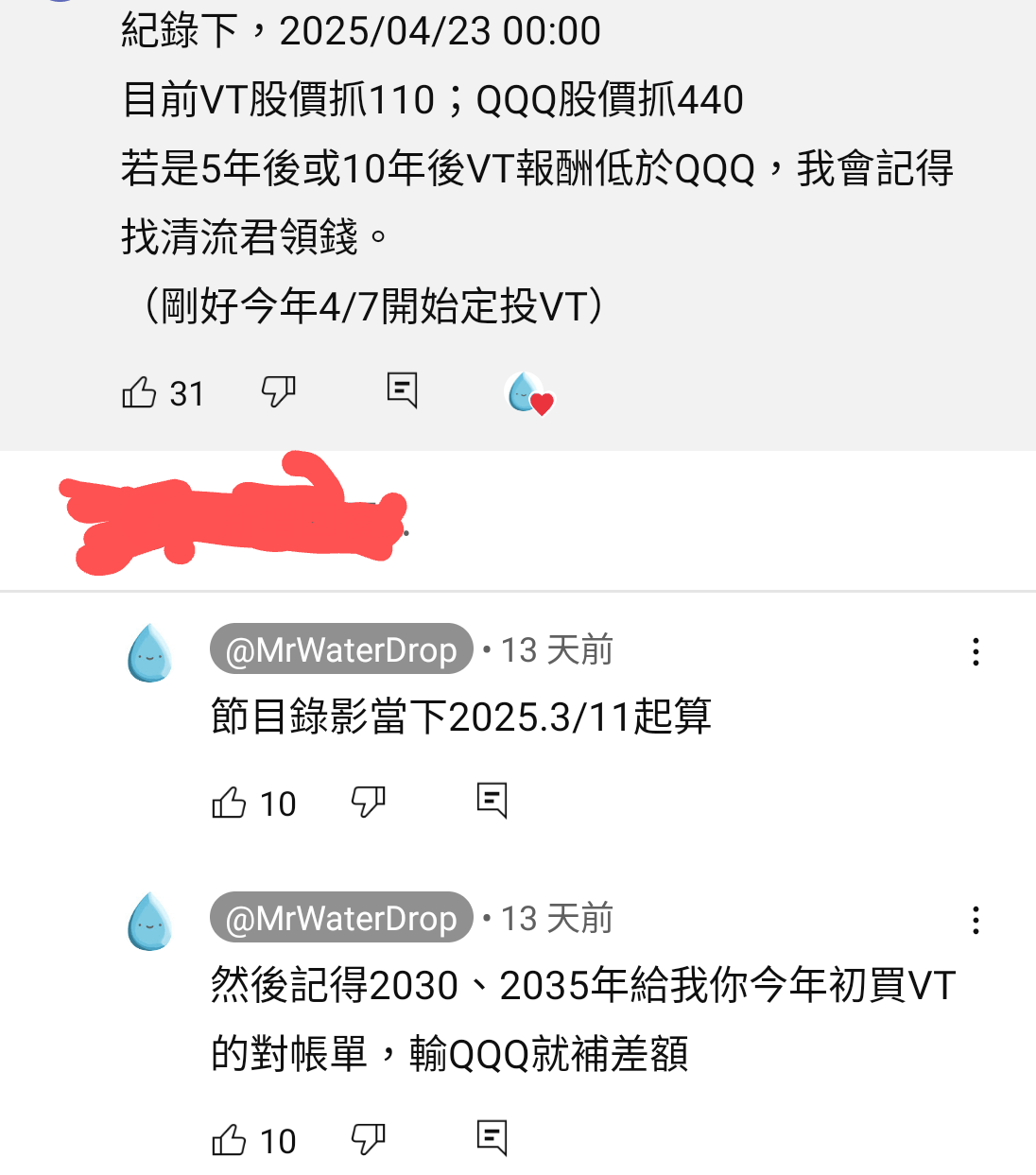
Task: Open @MrWaterDrop channel from the first reply's username
Action: 340,649
